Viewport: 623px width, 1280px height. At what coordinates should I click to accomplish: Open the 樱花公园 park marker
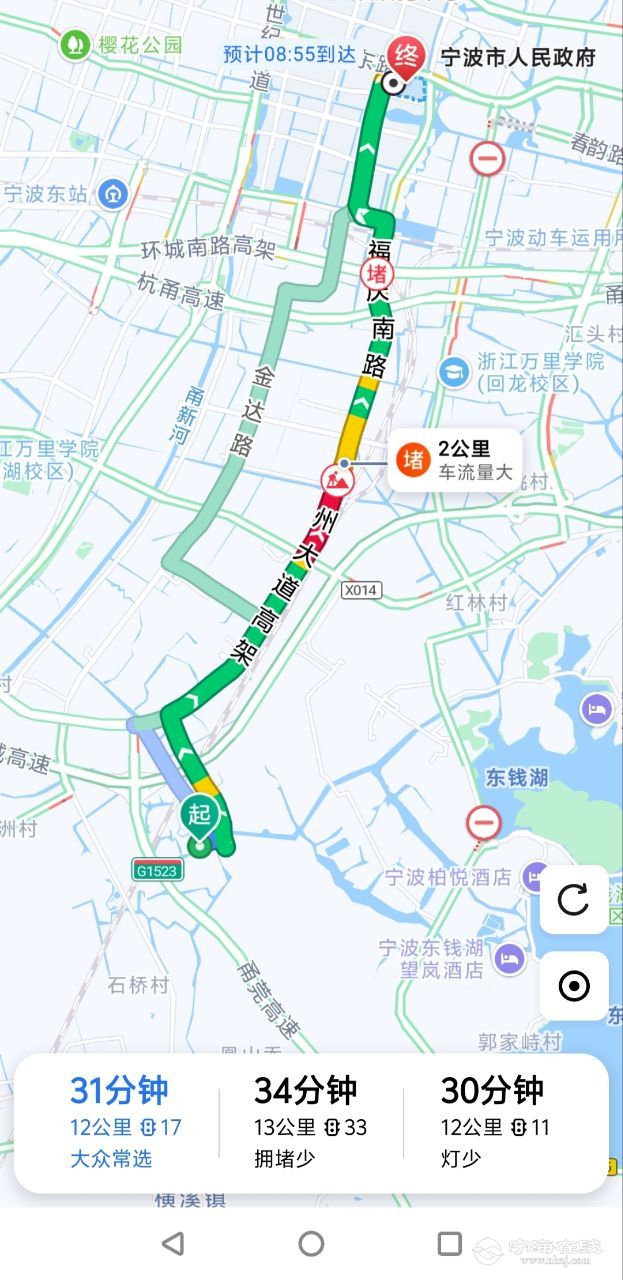75,45
